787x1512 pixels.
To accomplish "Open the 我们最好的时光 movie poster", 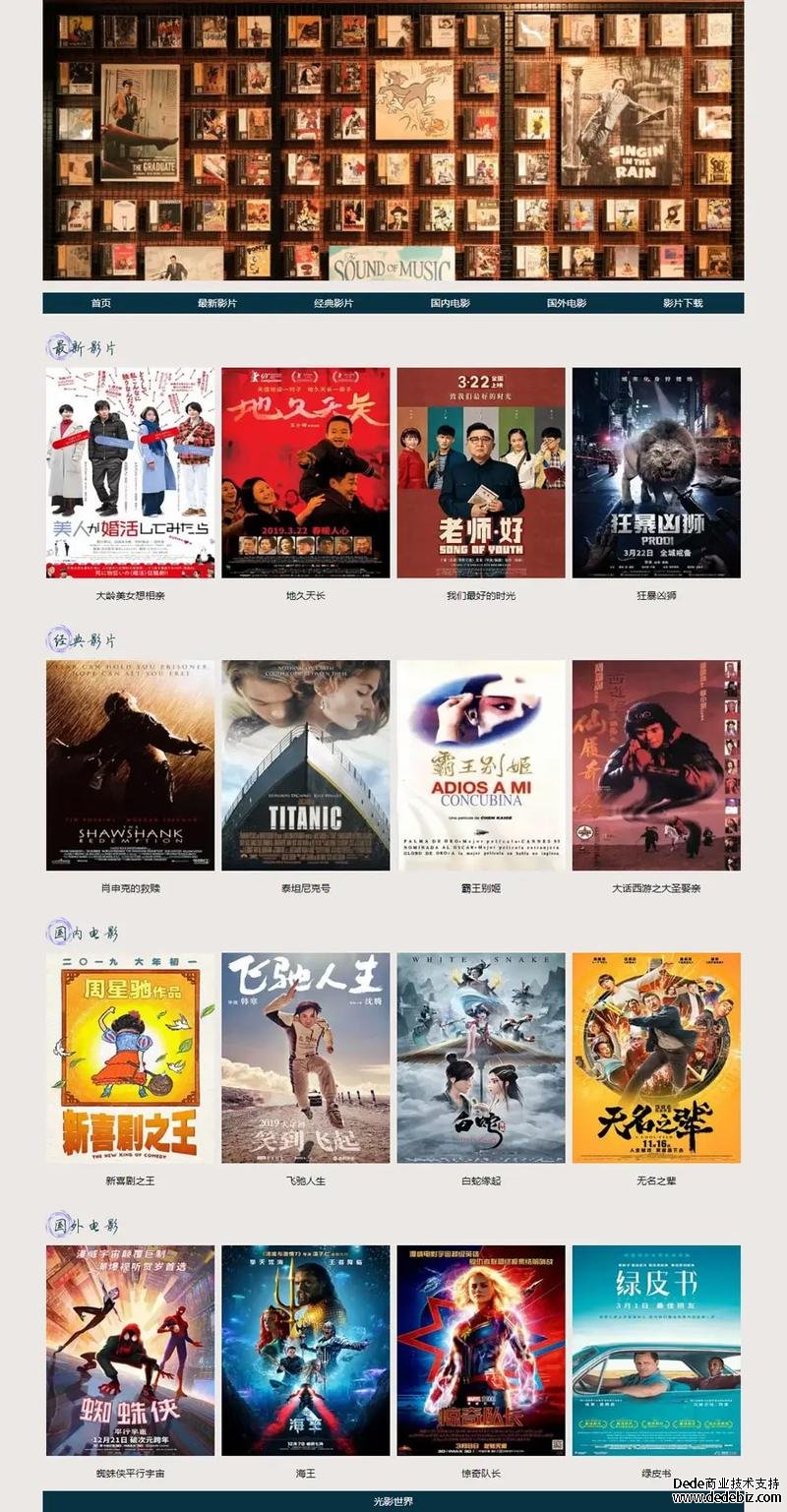I will point(481,473).
